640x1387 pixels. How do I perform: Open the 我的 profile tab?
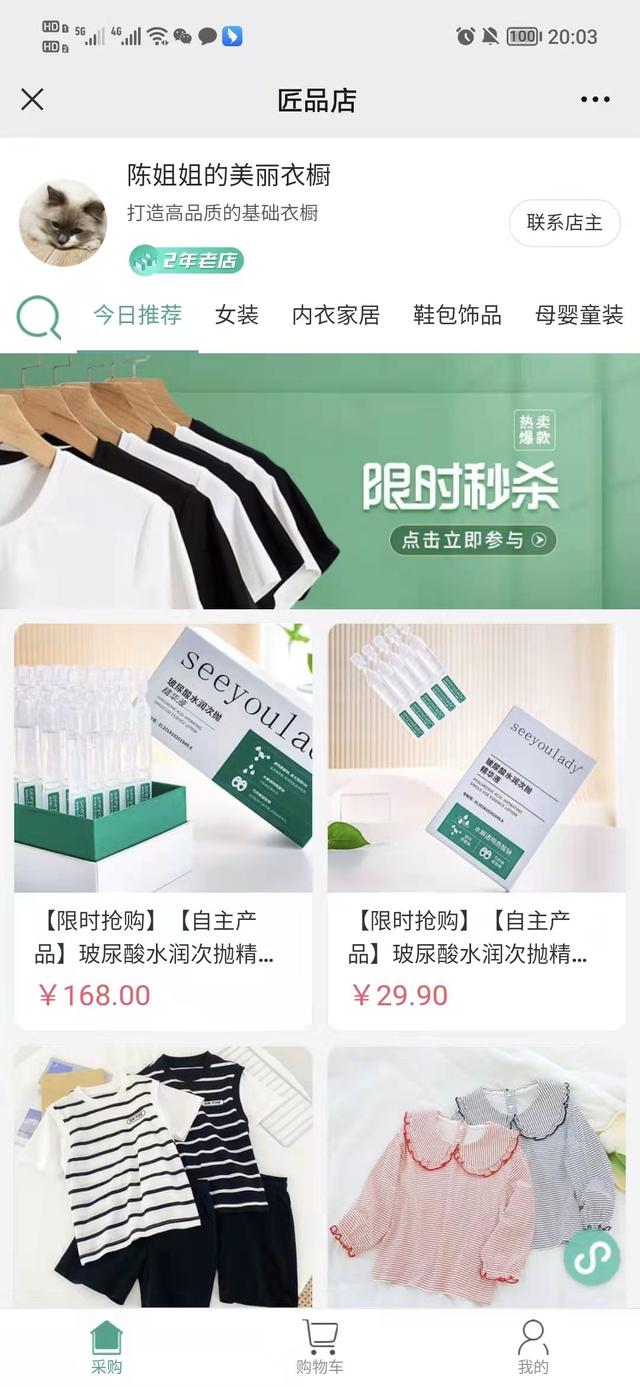[533, 1347]
